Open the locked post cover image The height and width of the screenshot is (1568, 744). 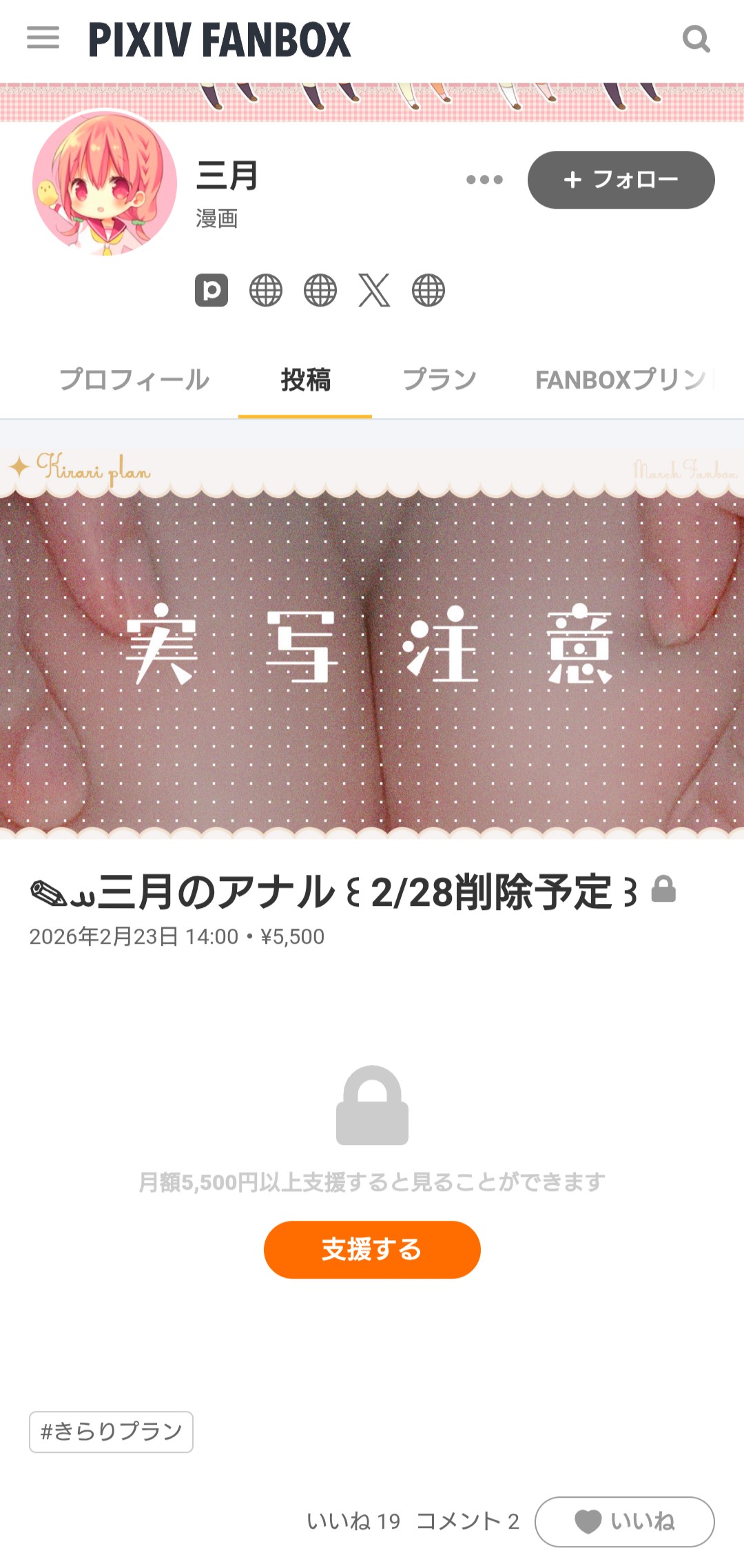pyautogui.click(x=372, y=644)
